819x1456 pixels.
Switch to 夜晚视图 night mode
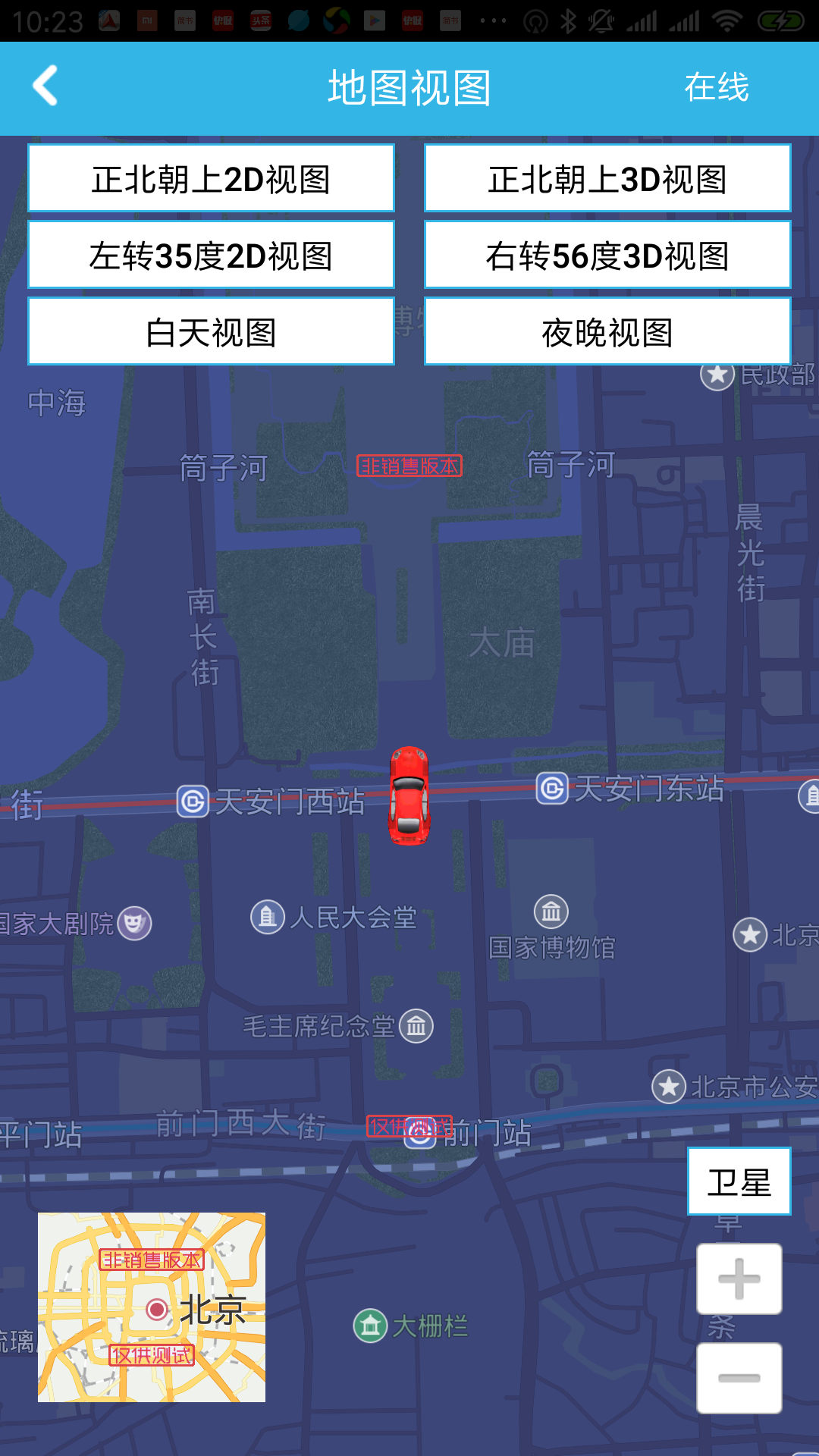click(x=607, y=332)
